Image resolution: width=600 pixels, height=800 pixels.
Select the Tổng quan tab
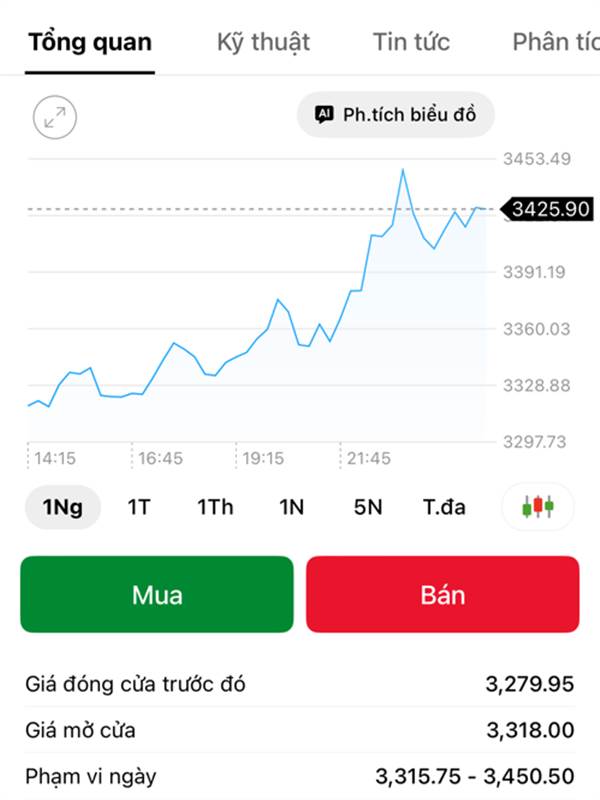point(90,42)
